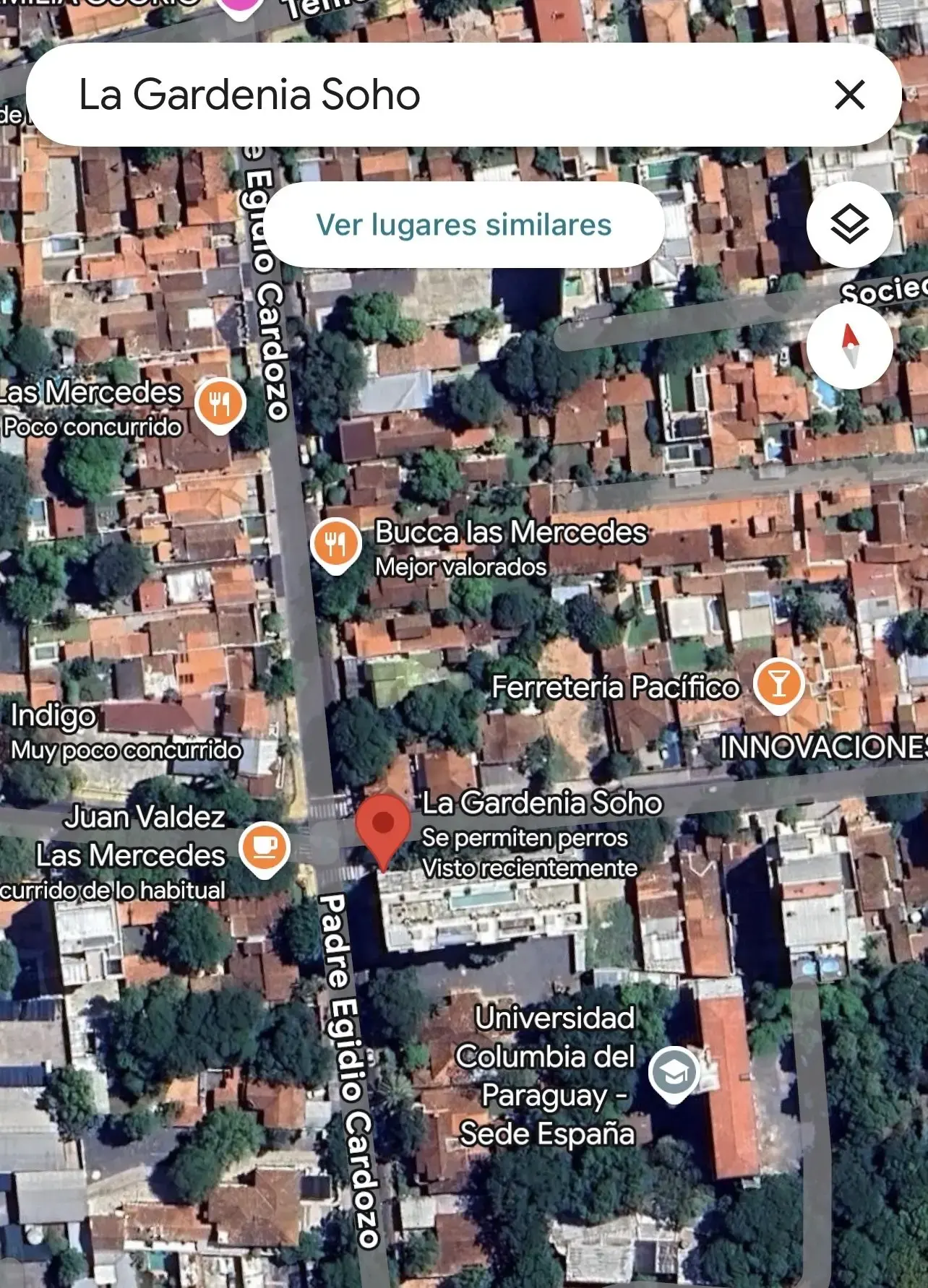This screenshot has width=928, height=1288.
Task: Tap Ver lugares similares button
Action: click(463, 225)
